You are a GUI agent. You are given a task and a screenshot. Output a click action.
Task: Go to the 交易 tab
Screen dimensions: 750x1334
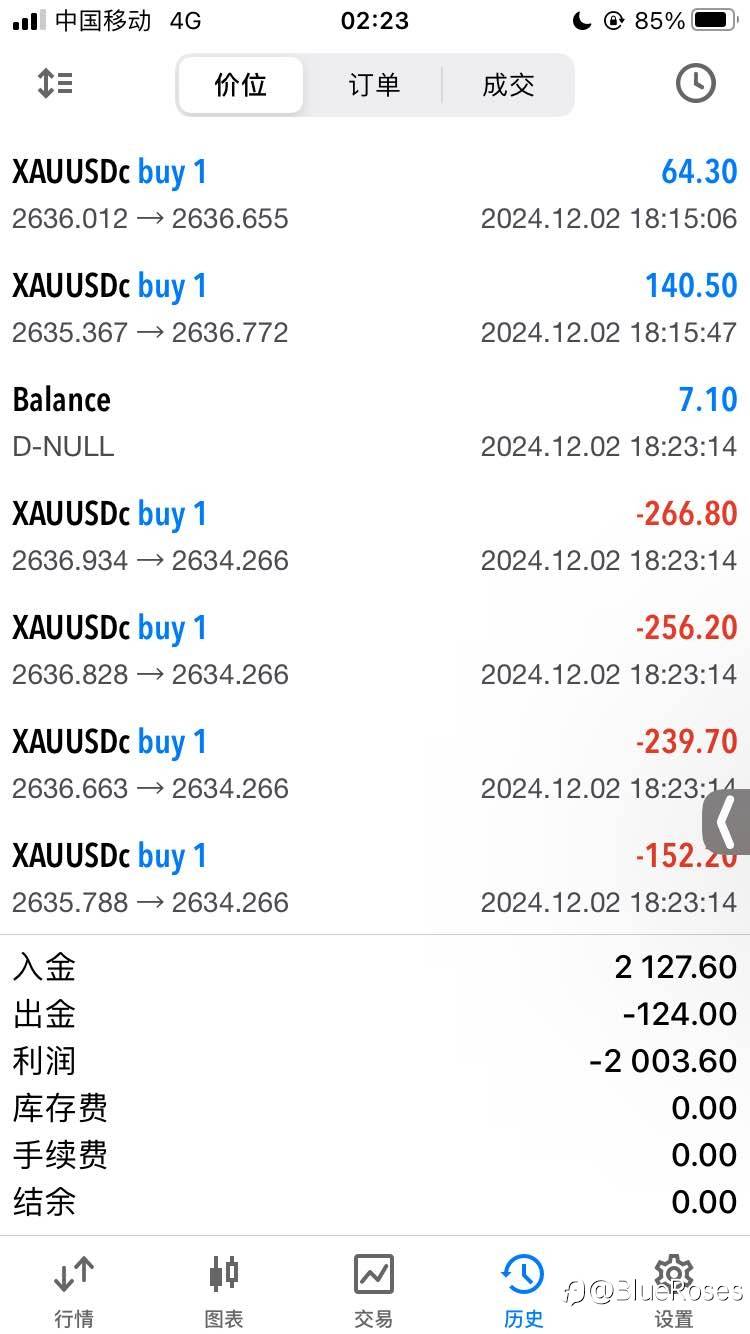click(x=374, y=1290)
